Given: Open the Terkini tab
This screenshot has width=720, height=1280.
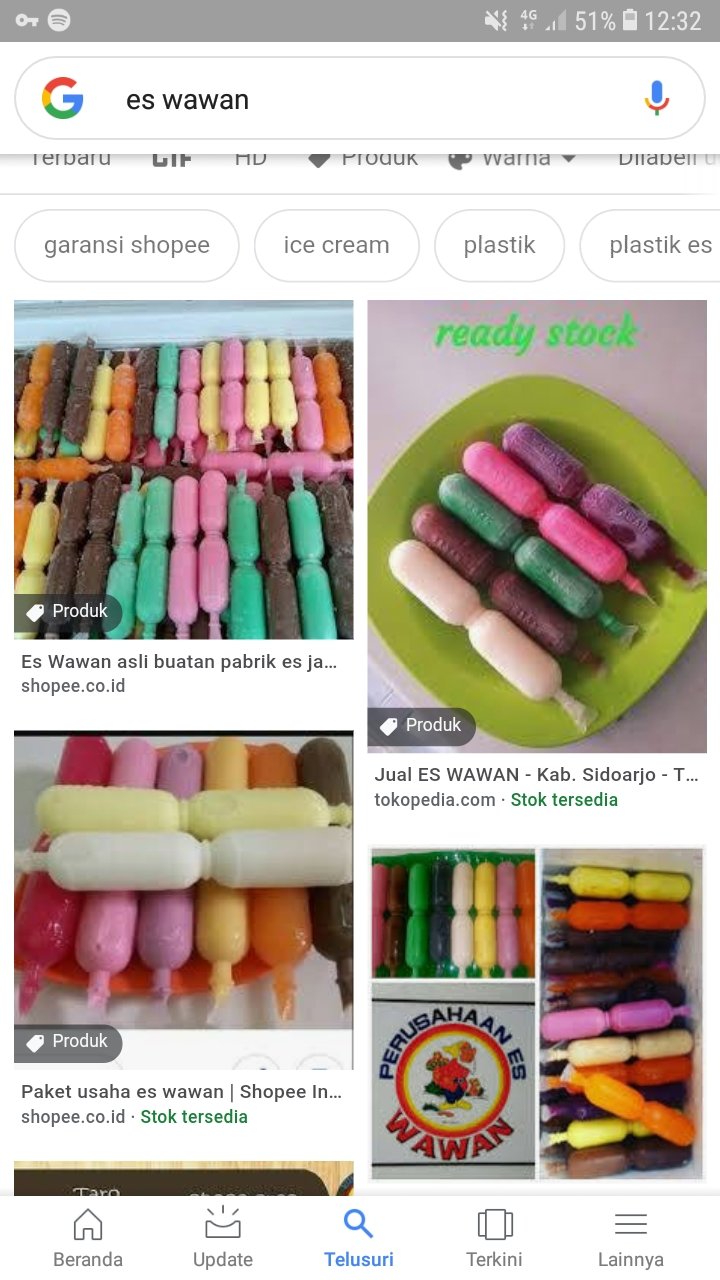Looking at the screenshot, I should pyautogui.click(x=495, y=1238).
